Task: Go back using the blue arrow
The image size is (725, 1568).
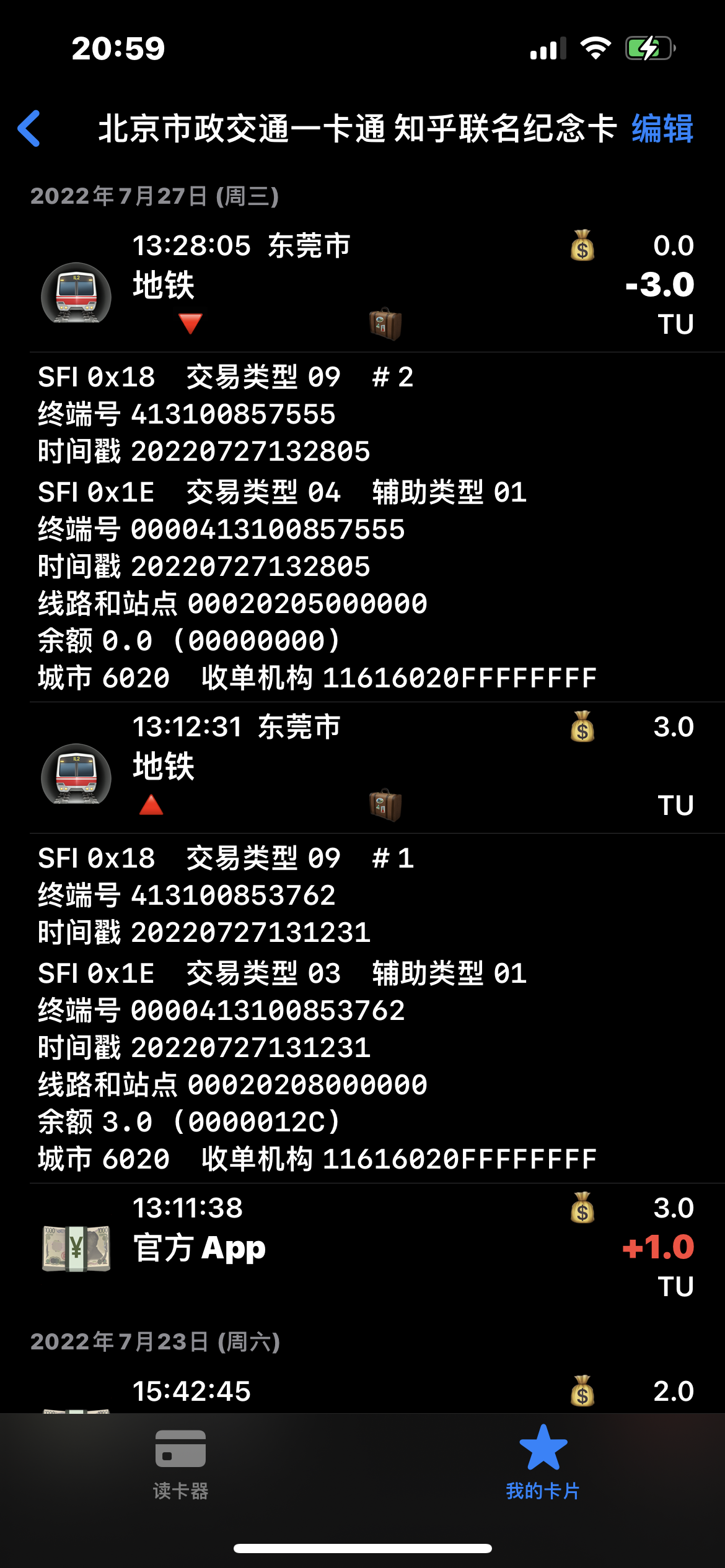Action: pos(29,129)
